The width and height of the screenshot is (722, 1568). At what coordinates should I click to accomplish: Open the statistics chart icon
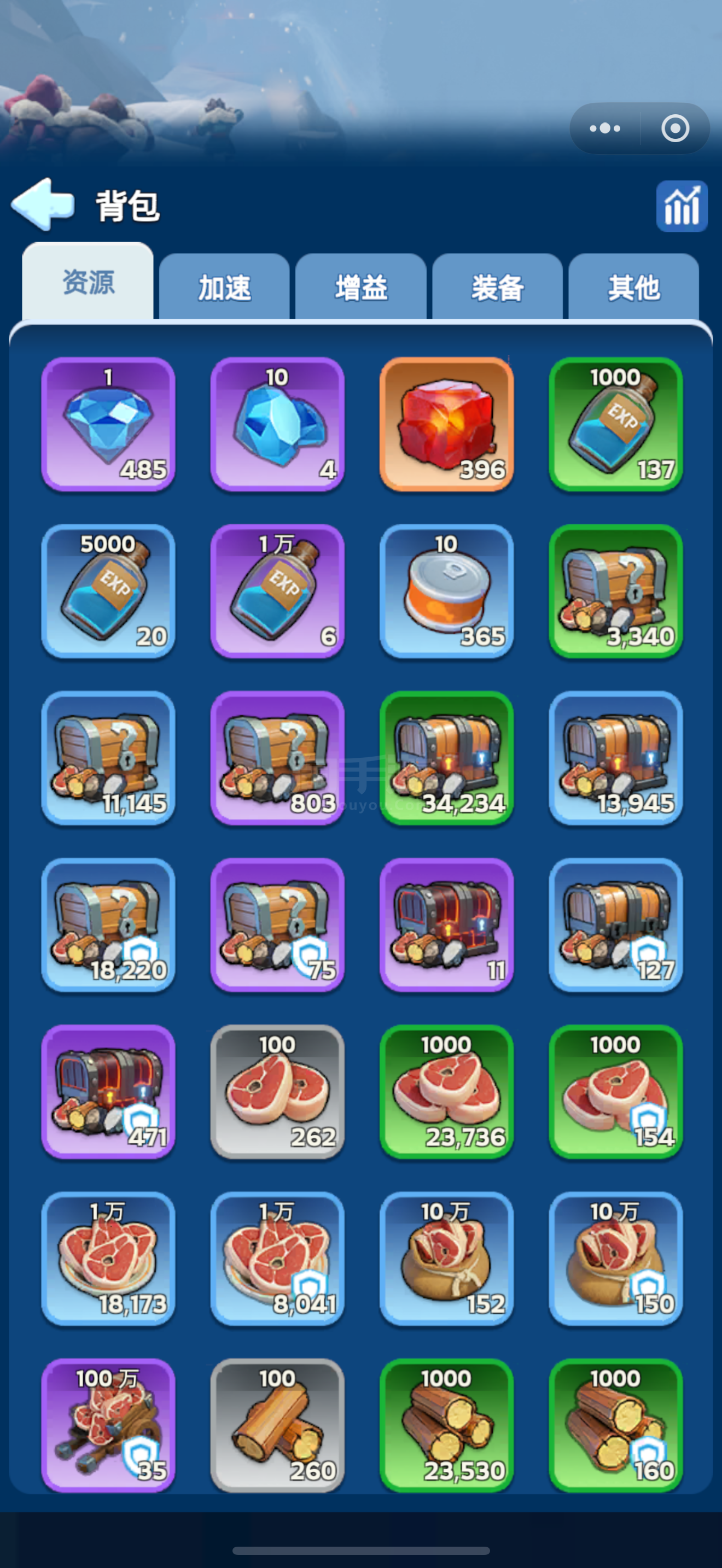tap(681, 206)
